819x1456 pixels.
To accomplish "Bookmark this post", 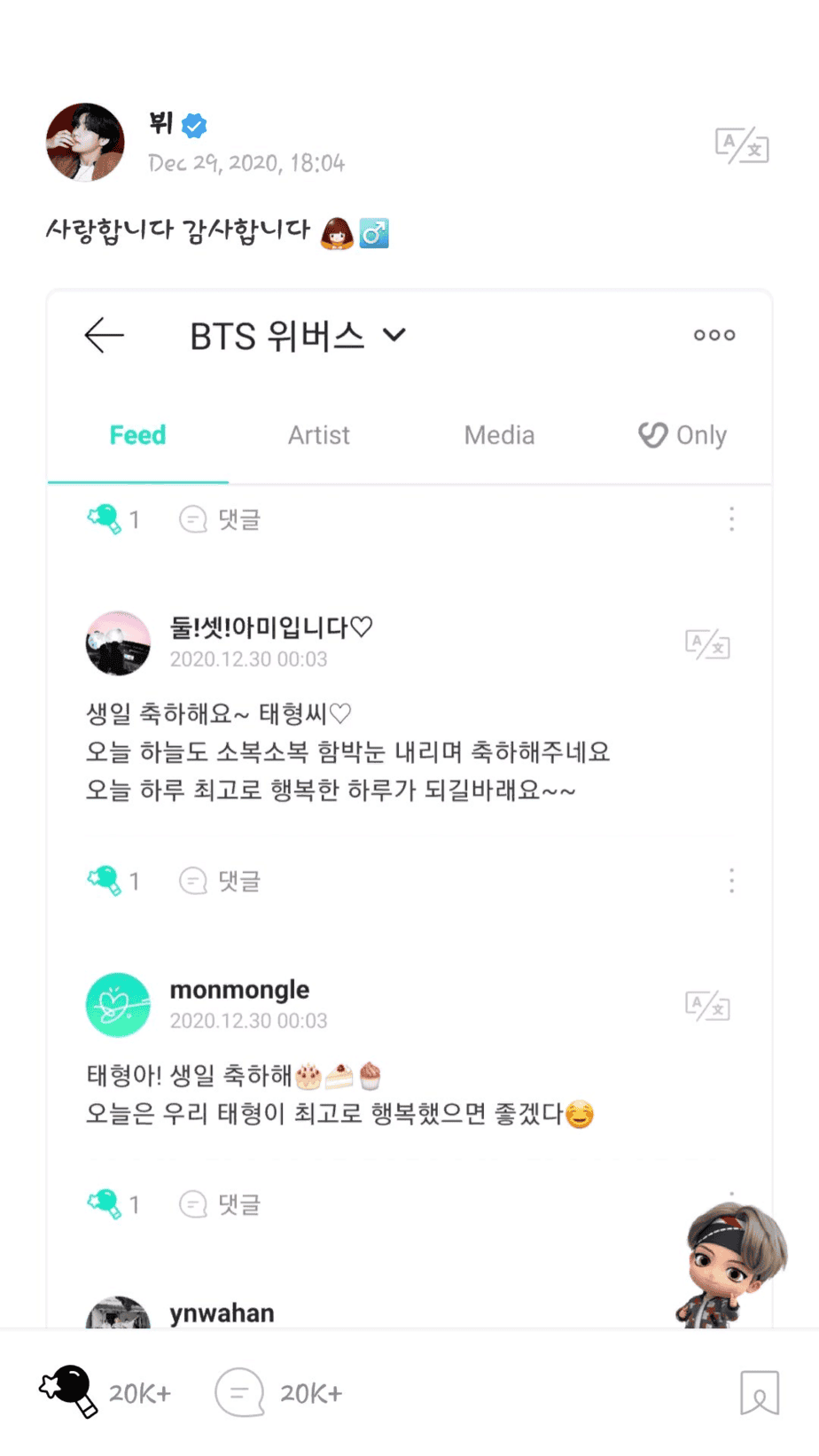I will point(759,1392).
